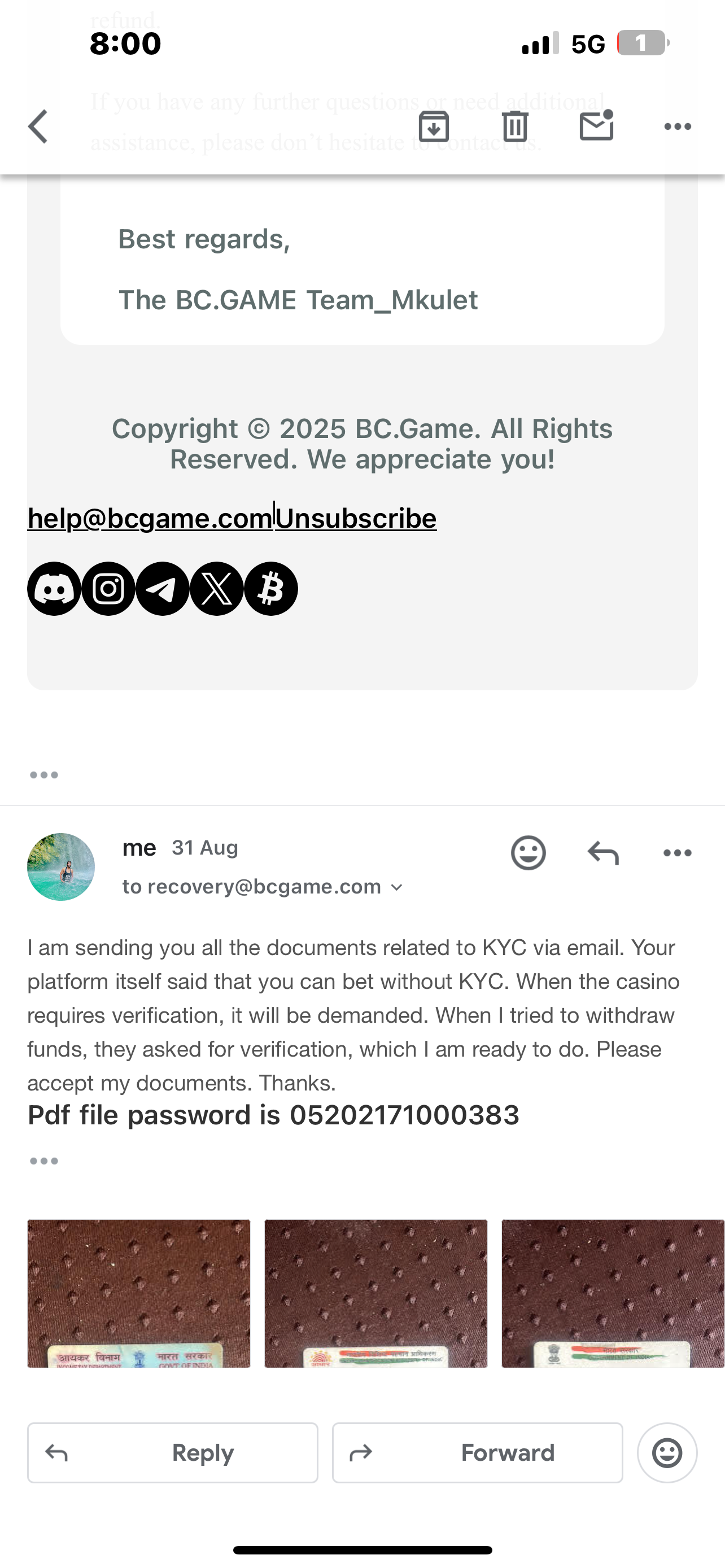The height and width of the screenshot is (1568, 725).
Task: Delete this email with trash icon
Action: click(x=515, y=126)
